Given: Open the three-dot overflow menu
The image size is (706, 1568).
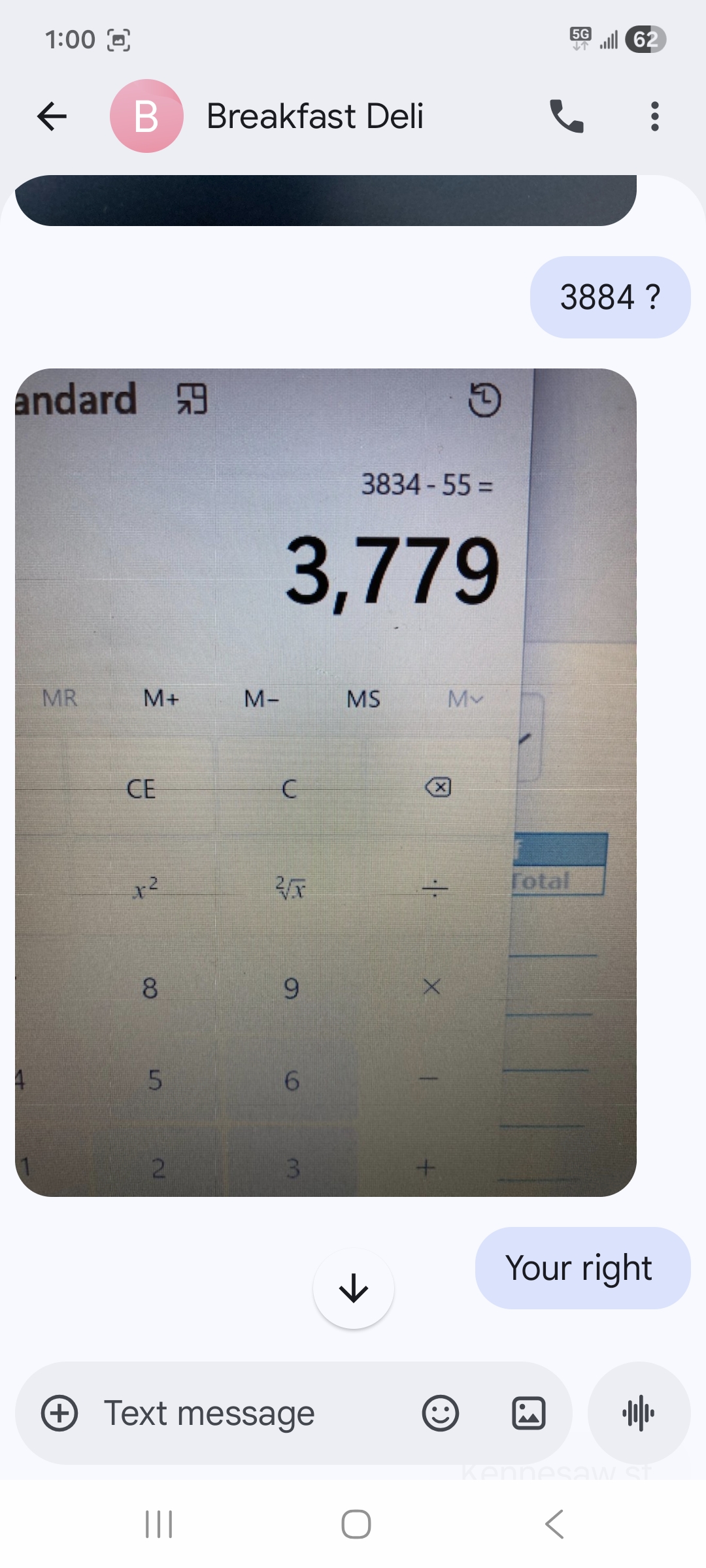Looking at the screenshot, I should [654, 116].
